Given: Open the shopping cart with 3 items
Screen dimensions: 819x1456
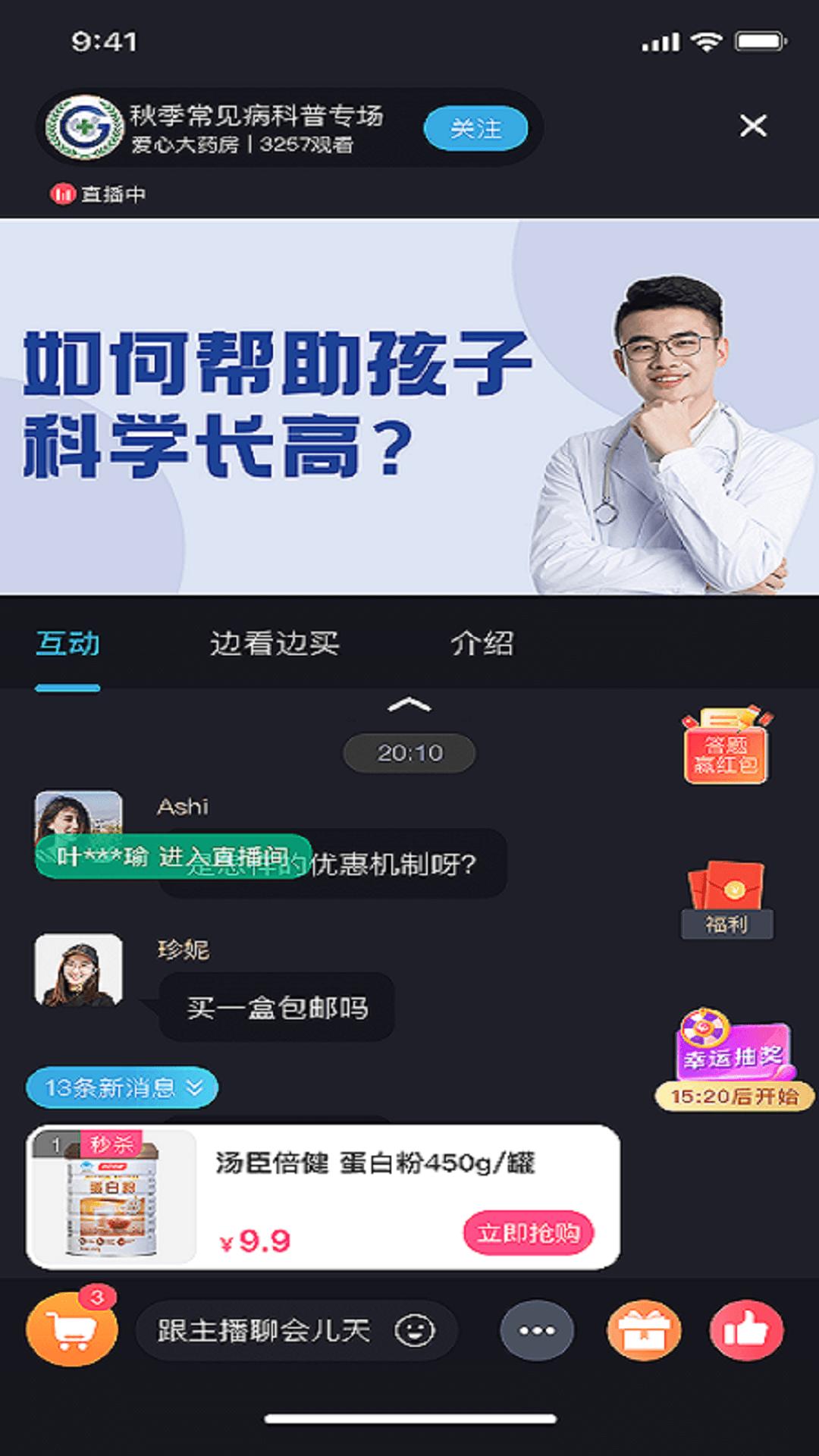Looking at the screenshot, I should pyautogui.click(x=72, y=1331).
